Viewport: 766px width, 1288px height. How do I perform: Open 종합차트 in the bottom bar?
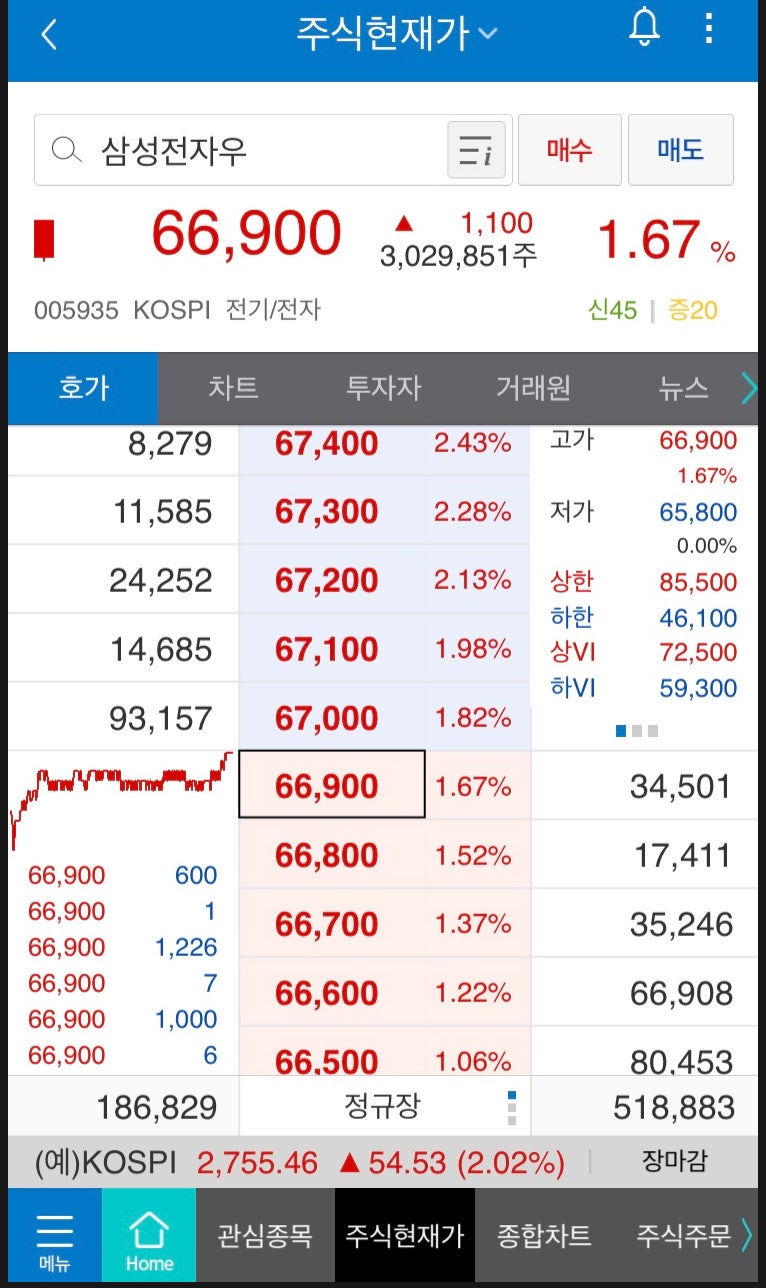pos(544,1236)
